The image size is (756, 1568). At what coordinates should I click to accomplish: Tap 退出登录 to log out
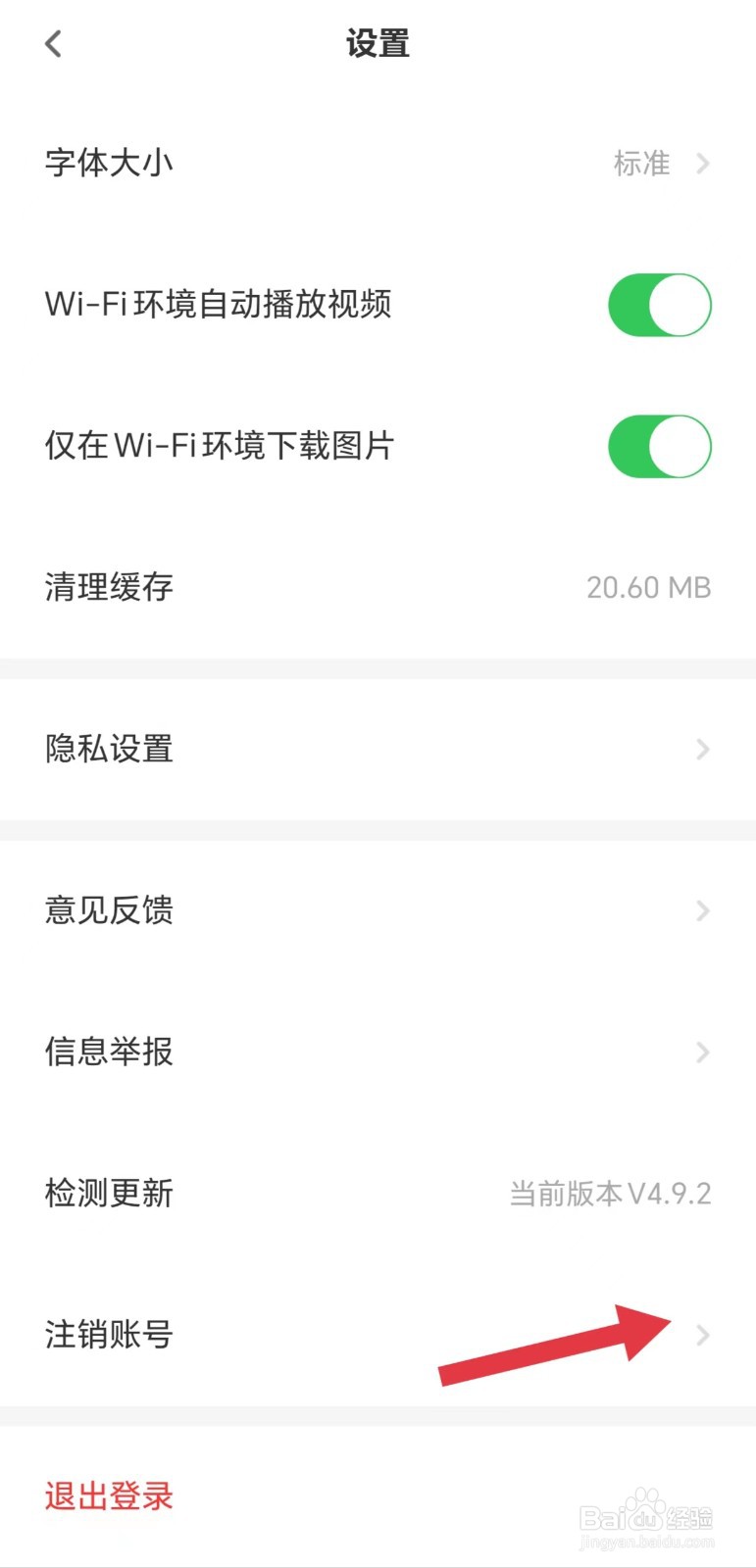tap(110, 1496)
